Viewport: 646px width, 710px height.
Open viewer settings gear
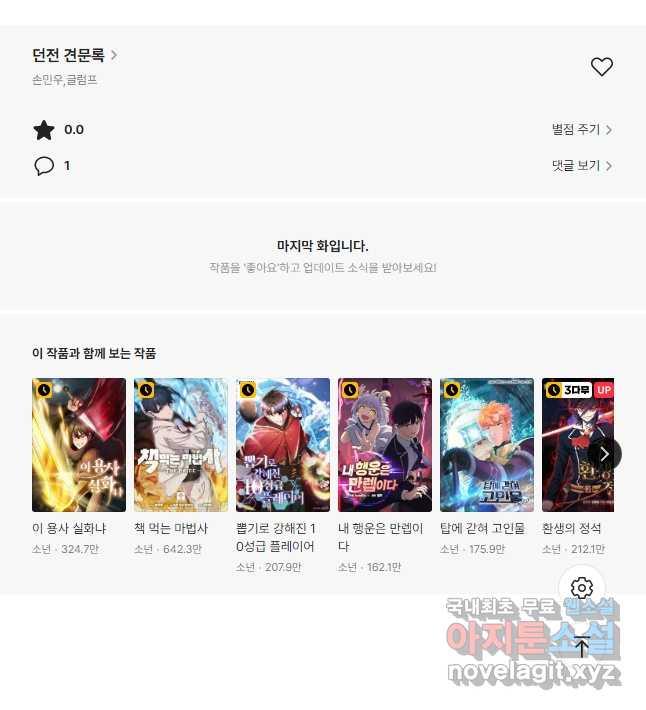coord(582,588)
